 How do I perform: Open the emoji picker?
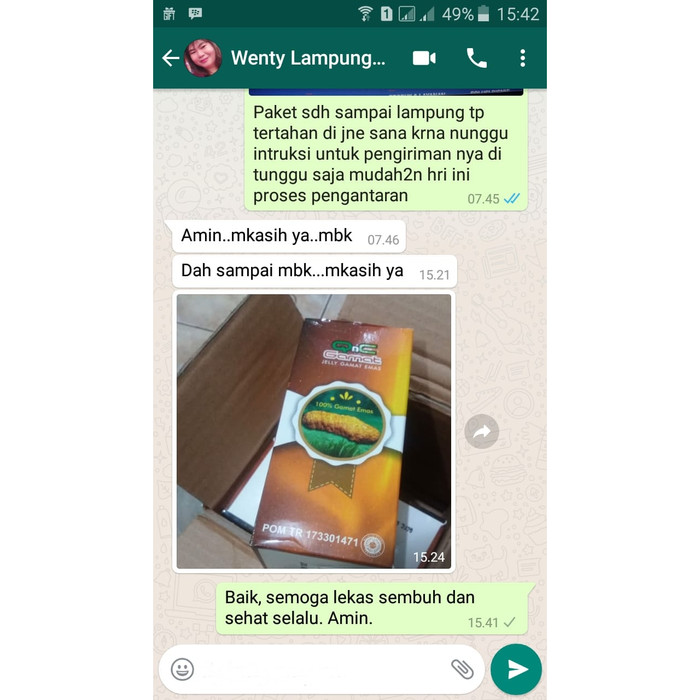(x=182, y=669)
